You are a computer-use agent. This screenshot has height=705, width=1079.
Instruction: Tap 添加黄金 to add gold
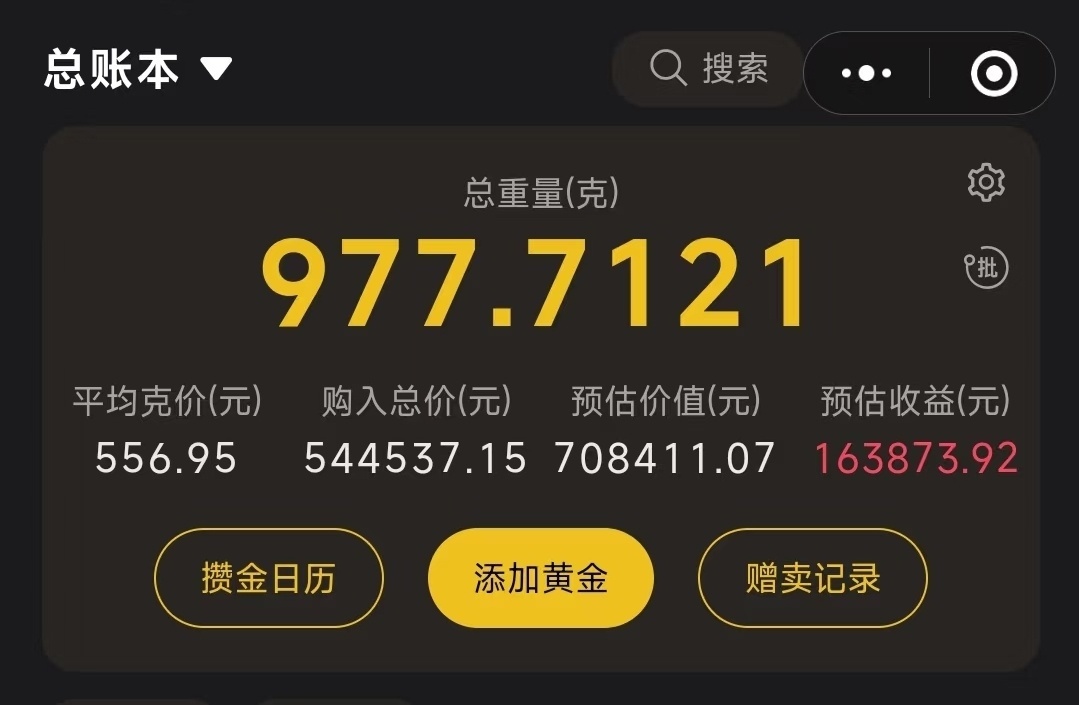pos(540,578)
